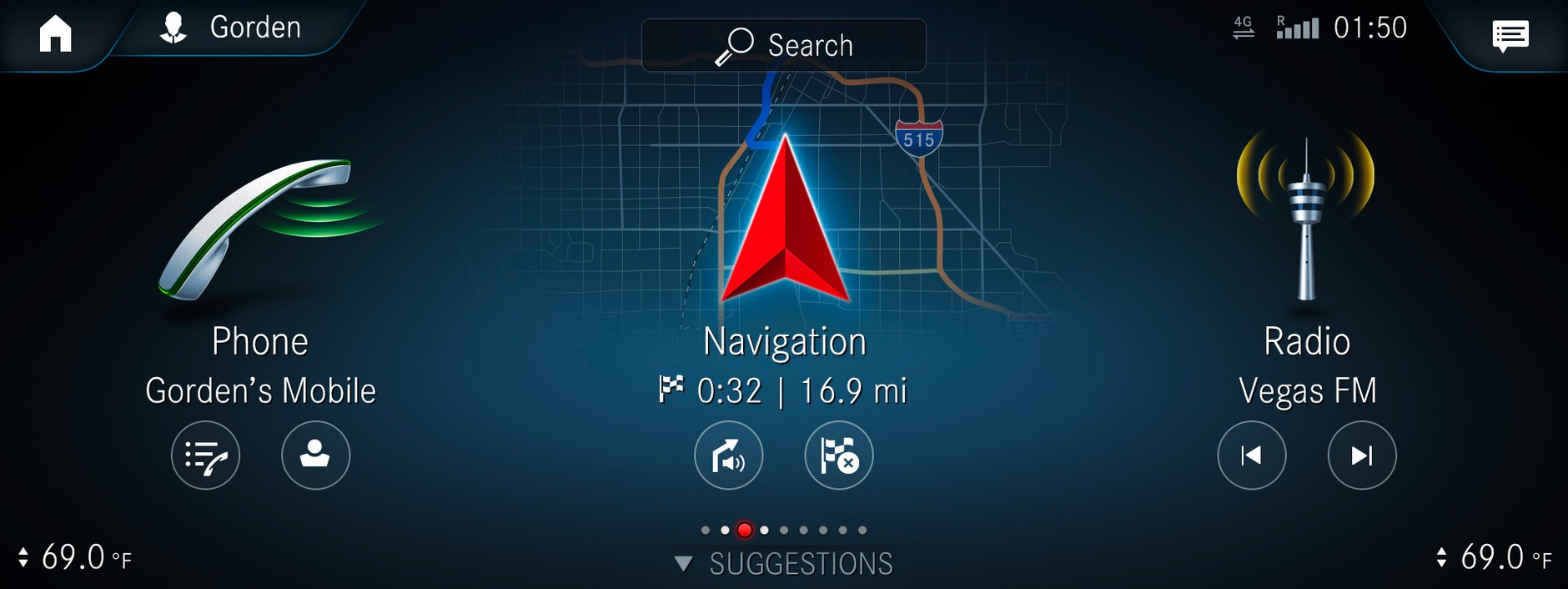
Task: Open the navigation Search box
Action: coord(783,45)
